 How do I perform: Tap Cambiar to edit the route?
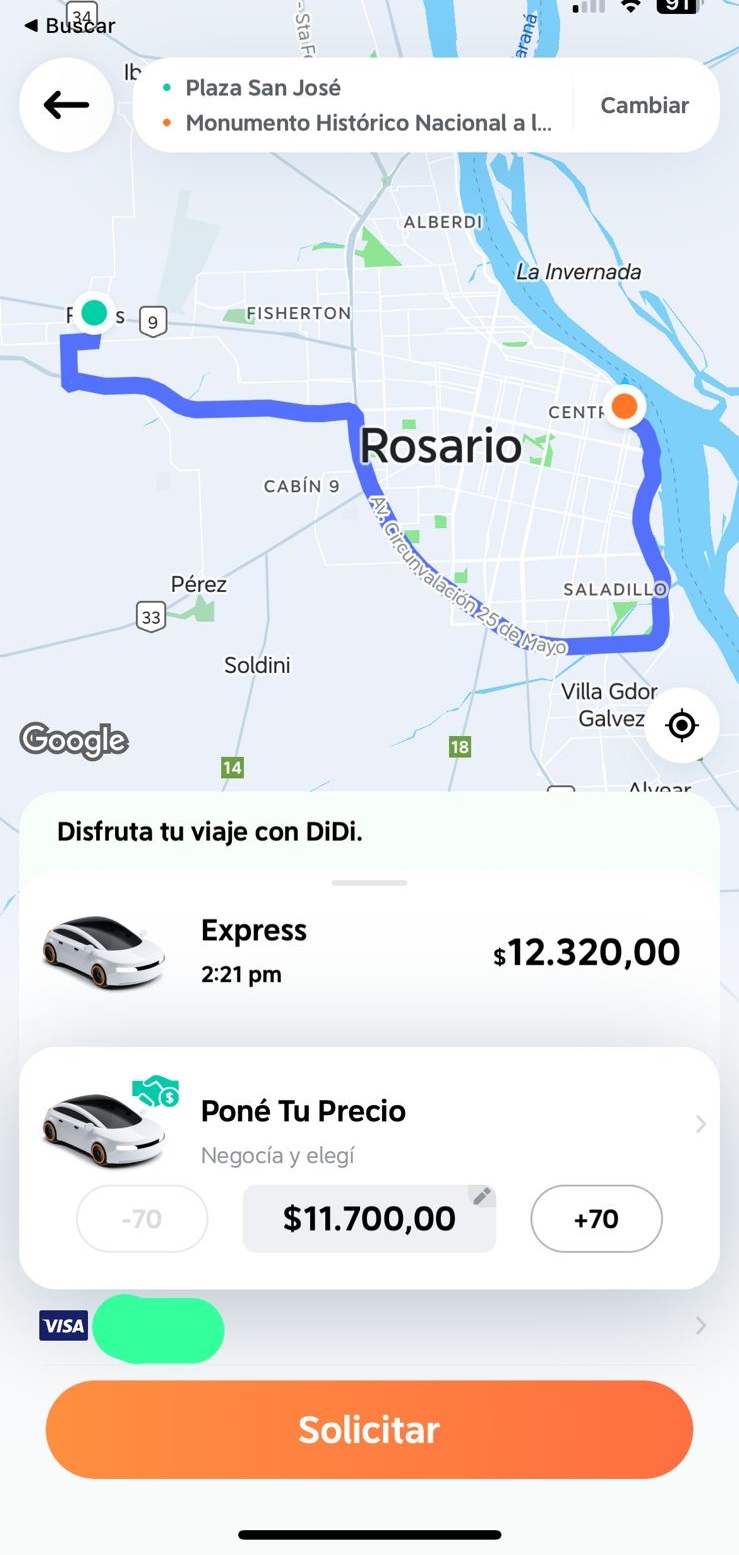click(644, 105)
